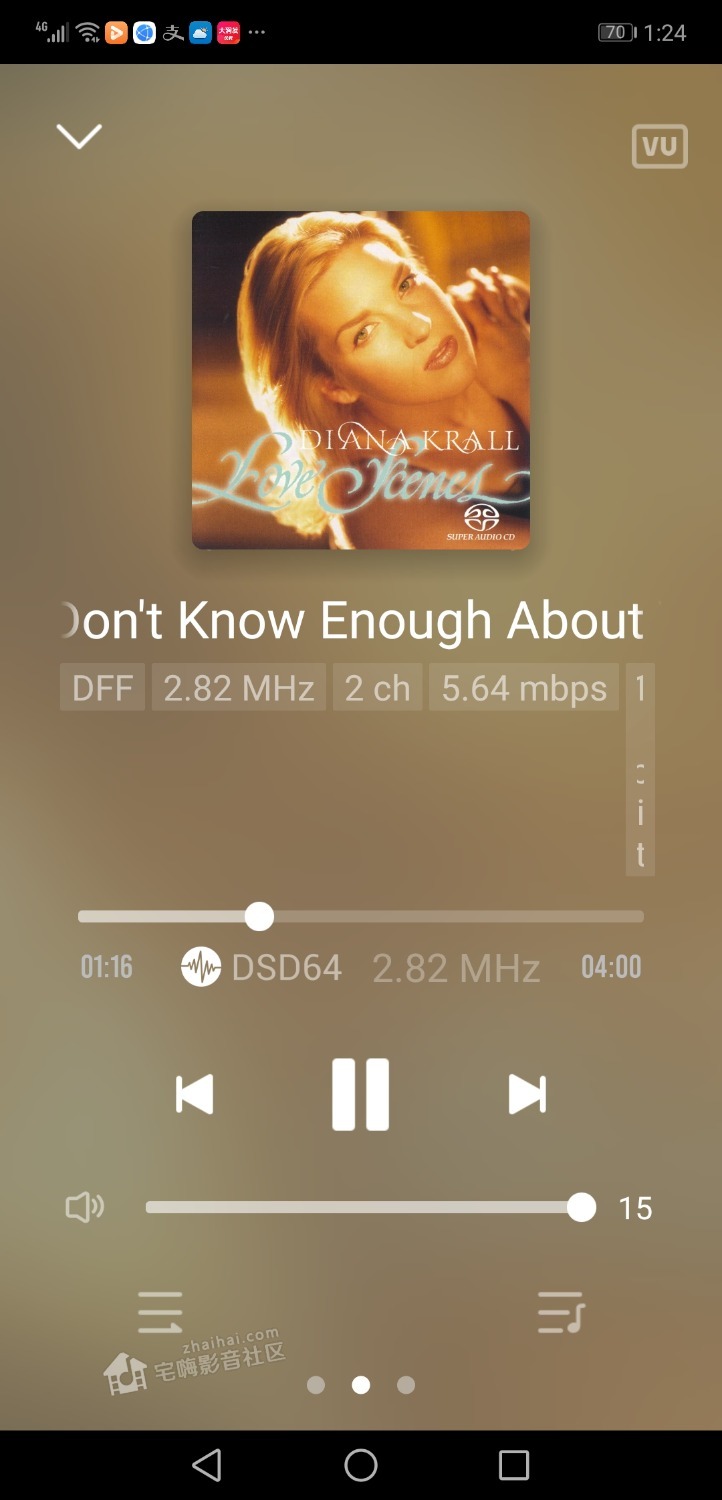Mute using the speaker icon
The height and width of the screenshot is (1500, 722).
click(x=85, y=1208)
